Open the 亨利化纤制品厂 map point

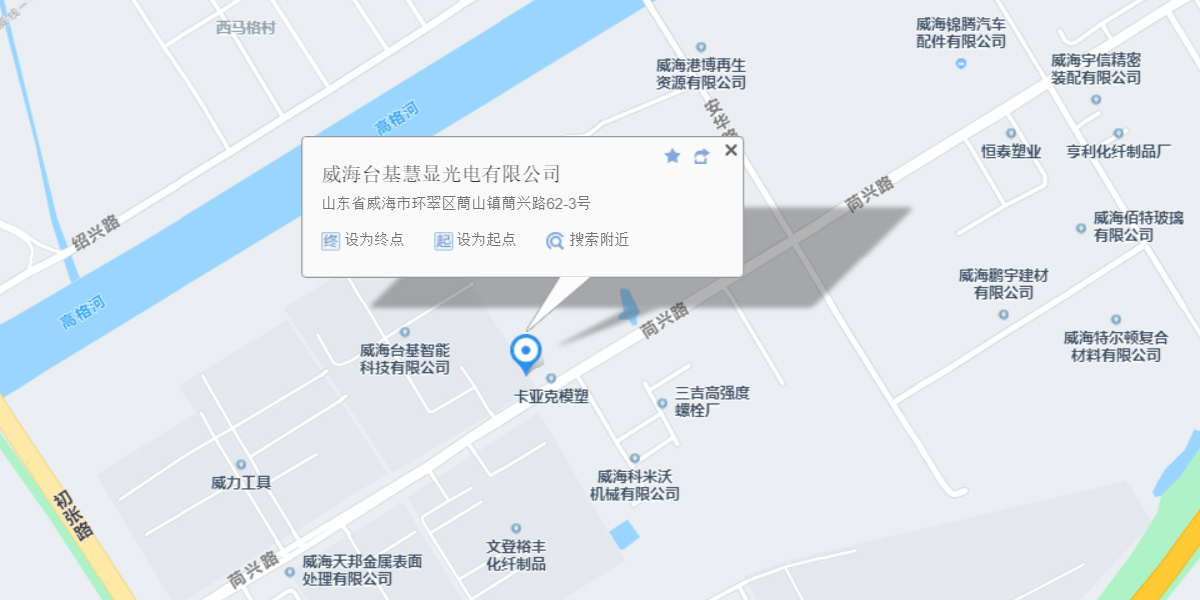[1118, 133]
